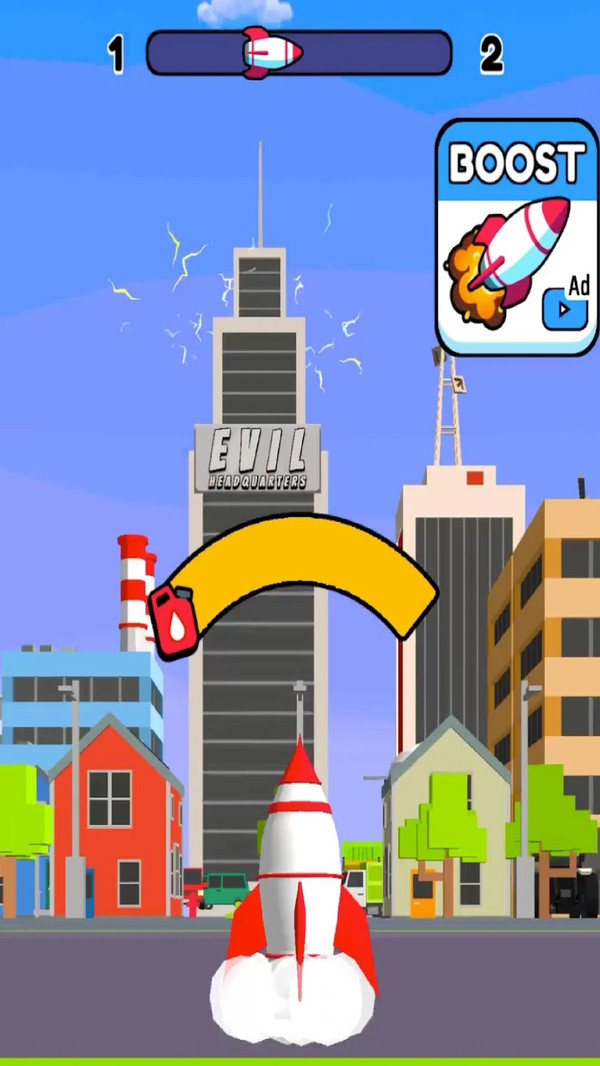Activate the rocket Boost ad button
Viewport: 600px width, 1066px height.
pos(516,238)
